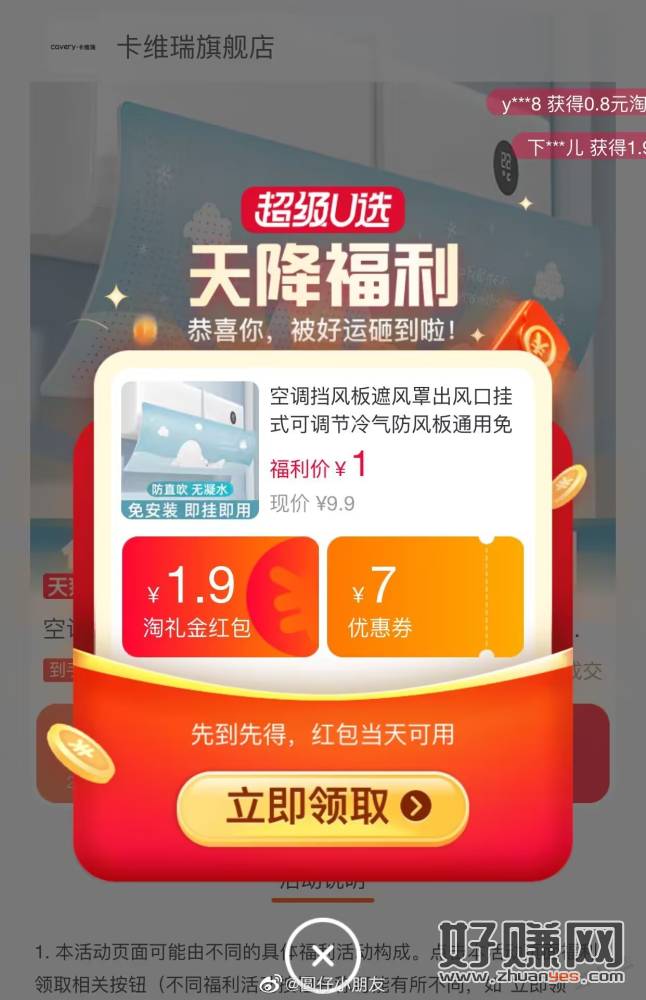Tap the 立即领取 claim button
The image size is (646, 1000).
322,808
